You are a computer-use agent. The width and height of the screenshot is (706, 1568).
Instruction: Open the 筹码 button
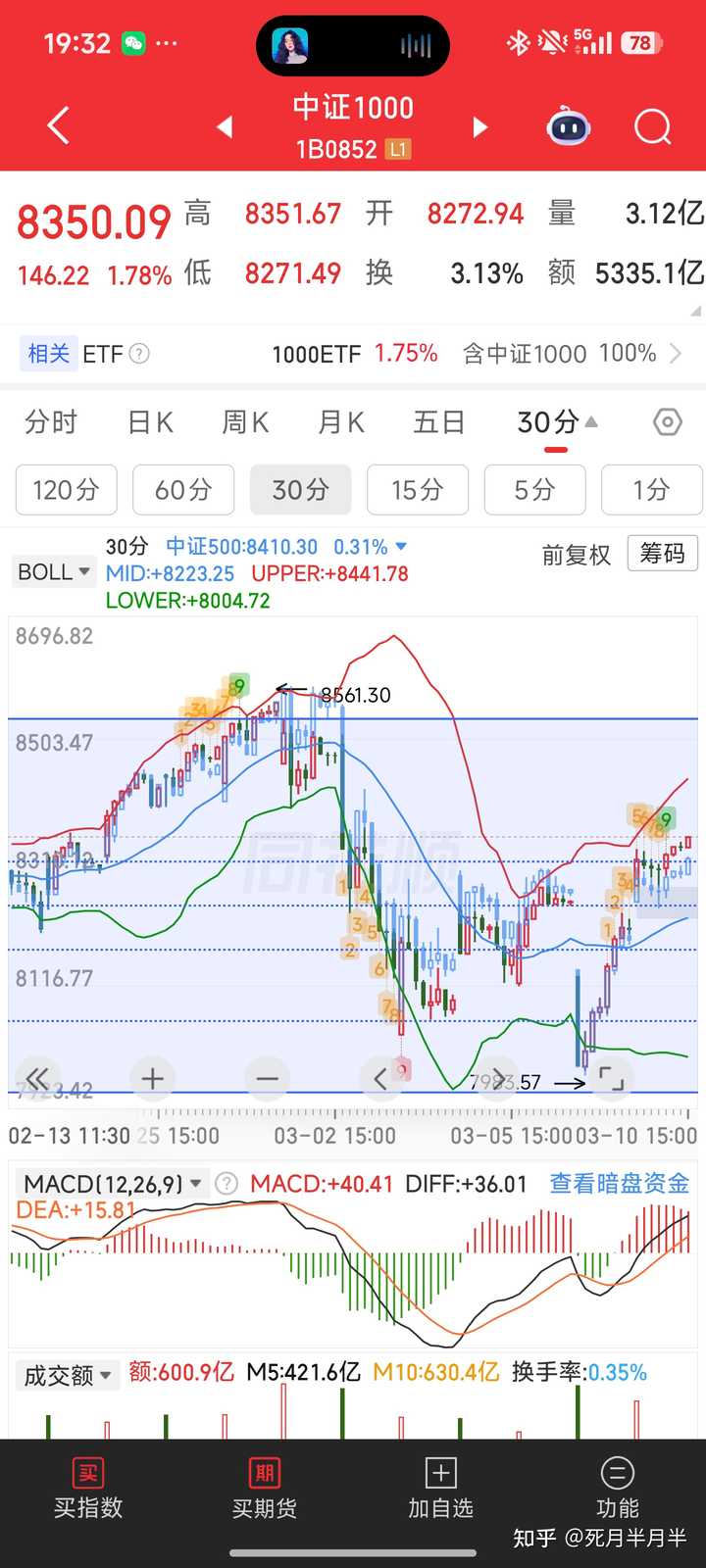(x=662, y=554)
